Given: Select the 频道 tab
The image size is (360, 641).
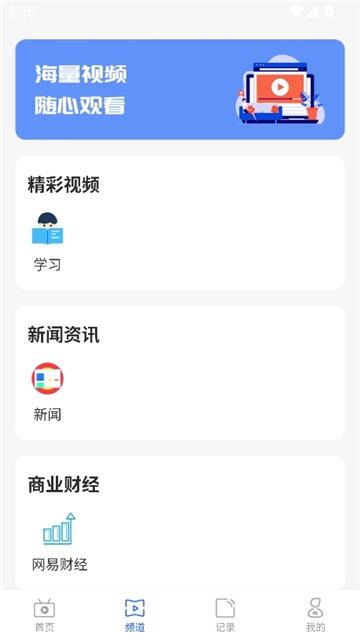Looking at the screenshot, I should tap(135, 615).
